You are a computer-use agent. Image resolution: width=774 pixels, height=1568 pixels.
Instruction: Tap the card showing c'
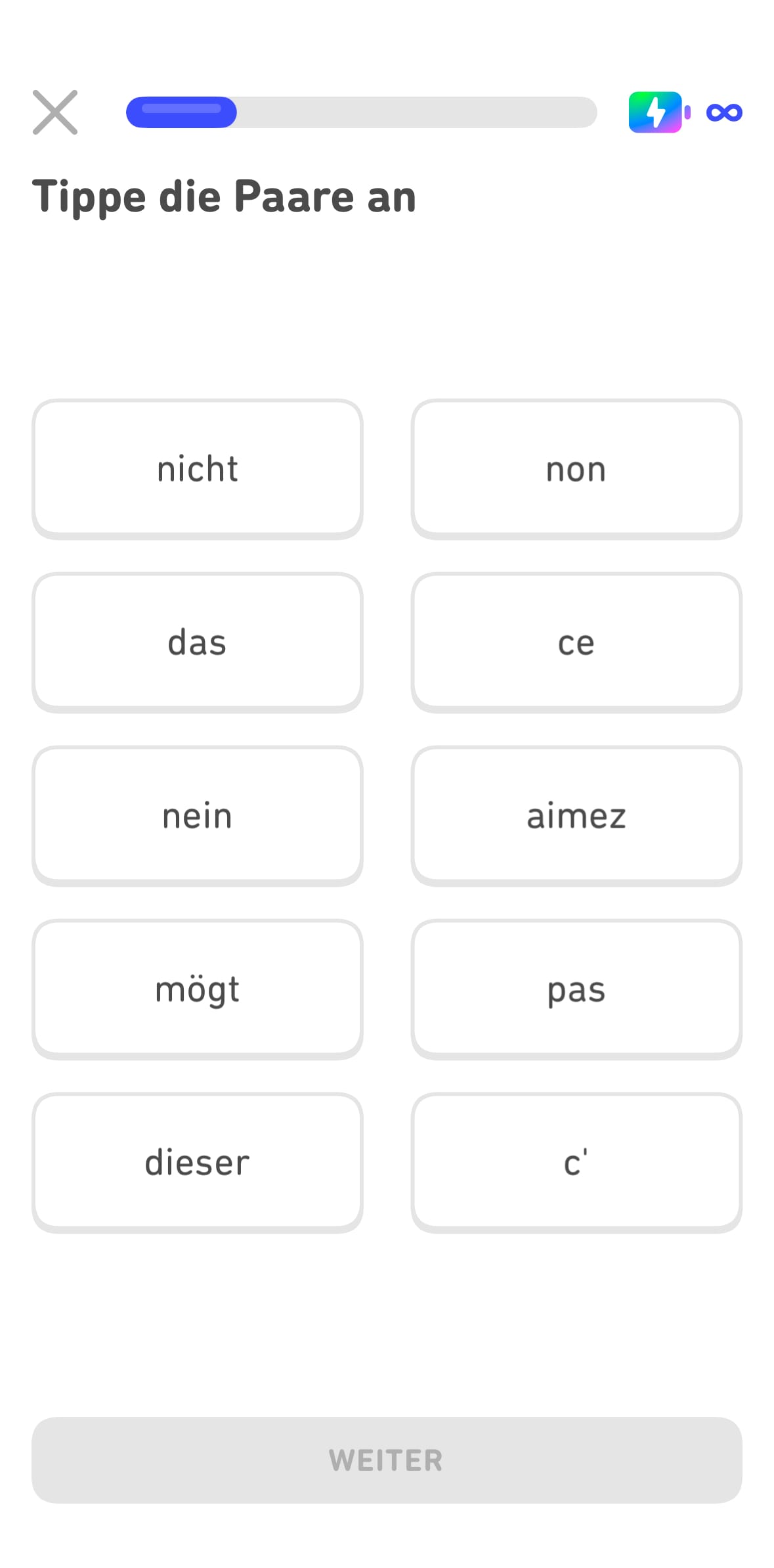tap(576, 1162)
